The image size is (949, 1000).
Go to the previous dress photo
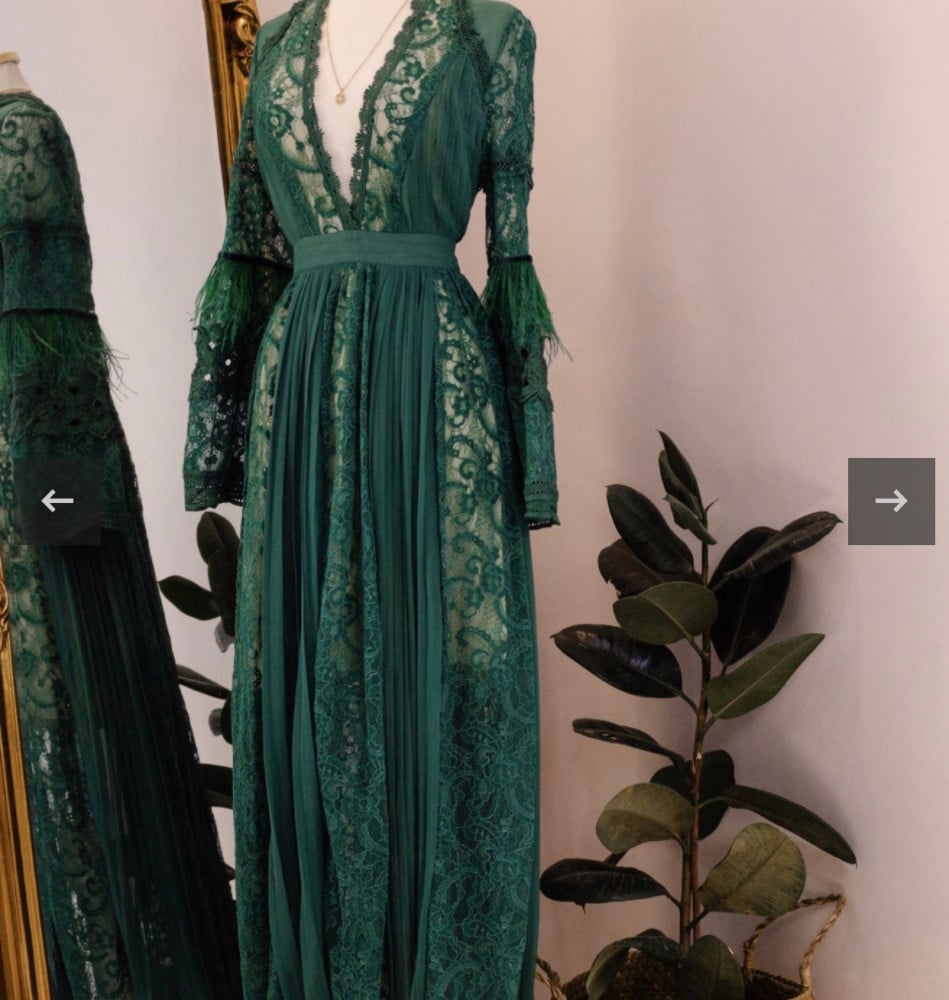[x=57, y=501]
